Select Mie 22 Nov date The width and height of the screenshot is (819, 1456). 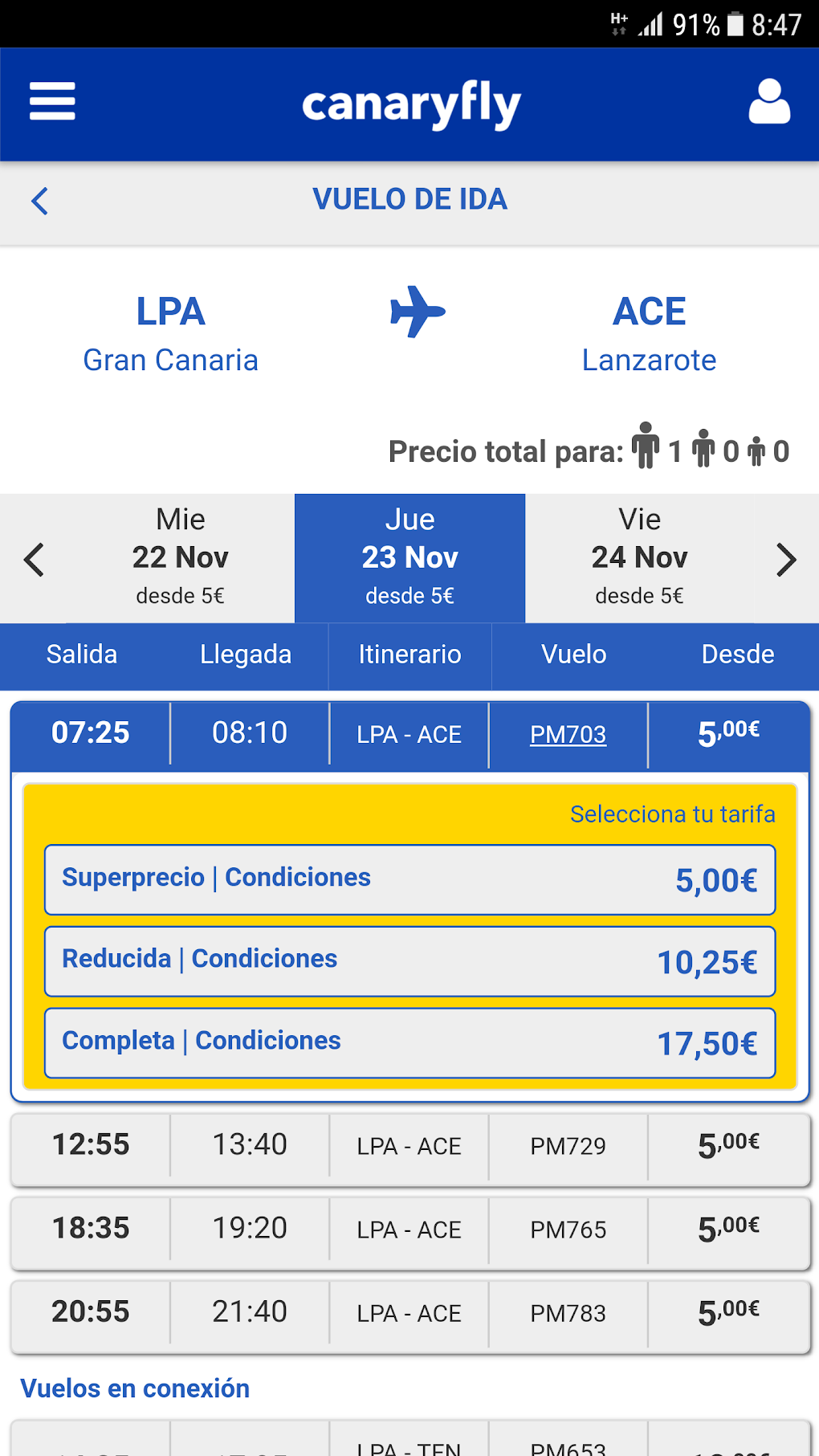(x=181, y=558)
